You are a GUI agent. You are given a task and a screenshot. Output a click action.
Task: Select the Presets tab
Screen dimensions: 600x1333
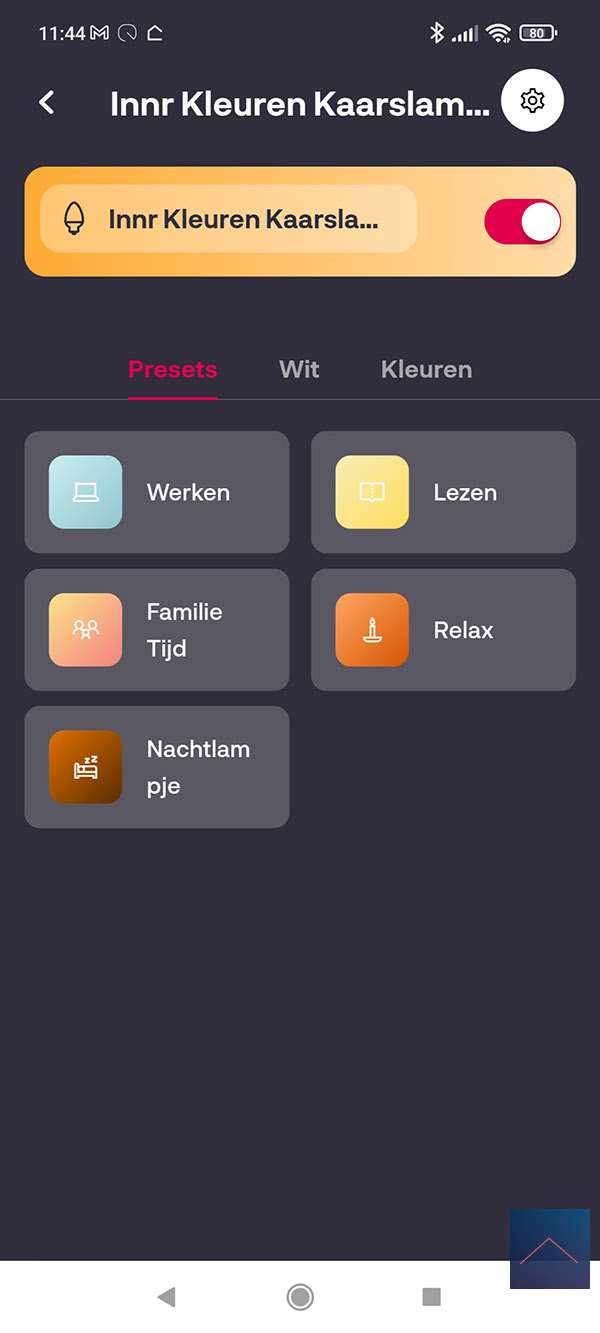coord(172,369)
